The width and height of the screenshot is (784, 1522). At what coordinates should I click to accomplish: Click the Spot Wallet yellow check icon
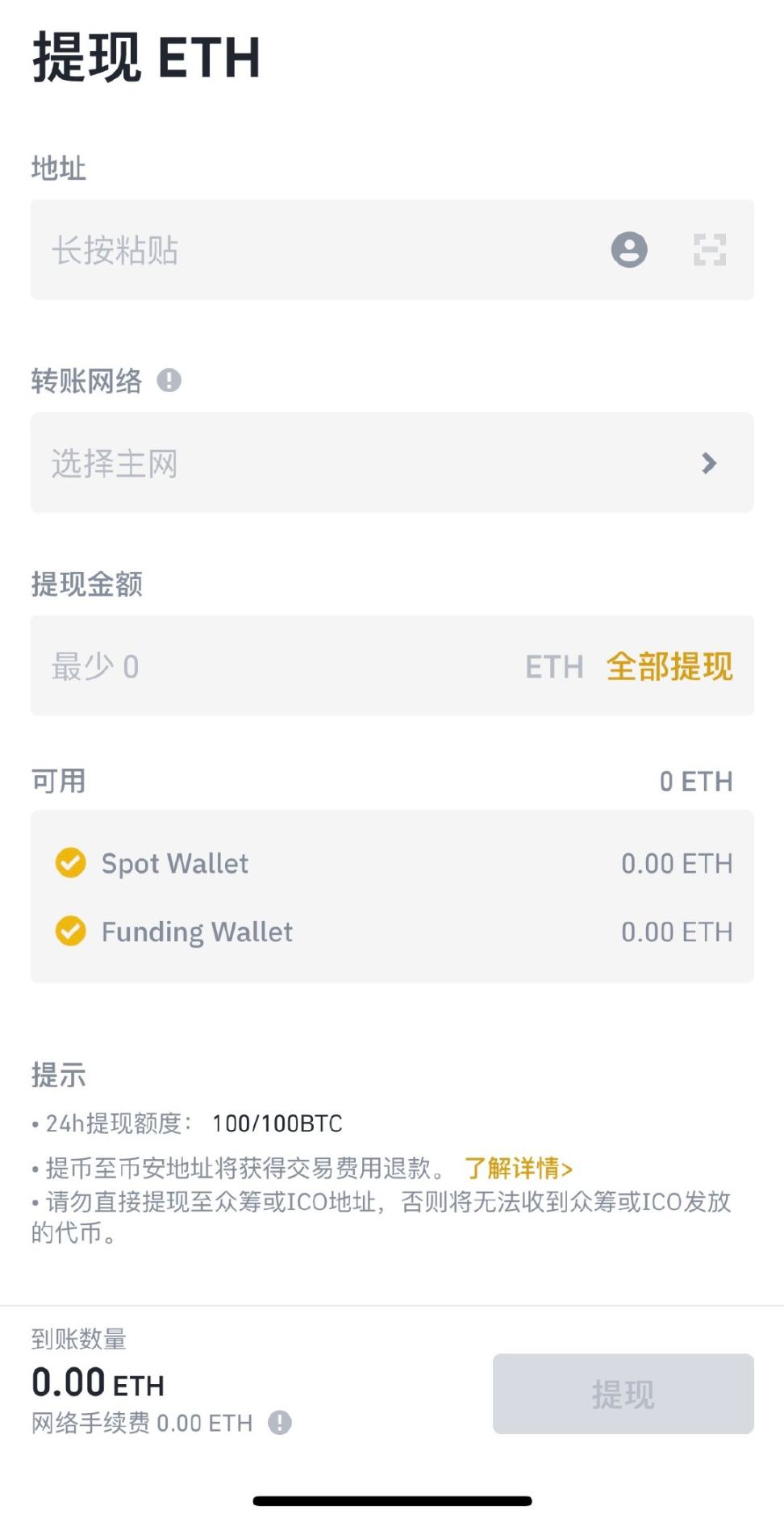pyautogui.click(x=70, y=862)
